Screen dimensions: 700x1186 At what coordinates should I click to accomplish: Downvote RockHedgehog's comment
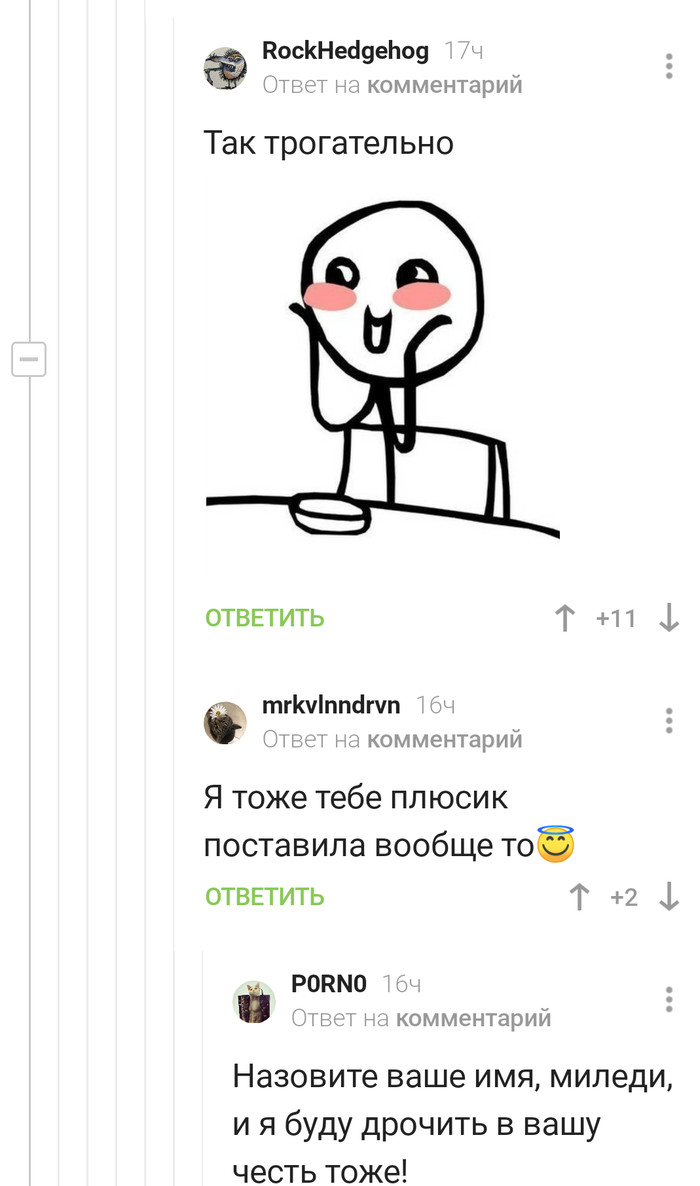tap(669, 619)
